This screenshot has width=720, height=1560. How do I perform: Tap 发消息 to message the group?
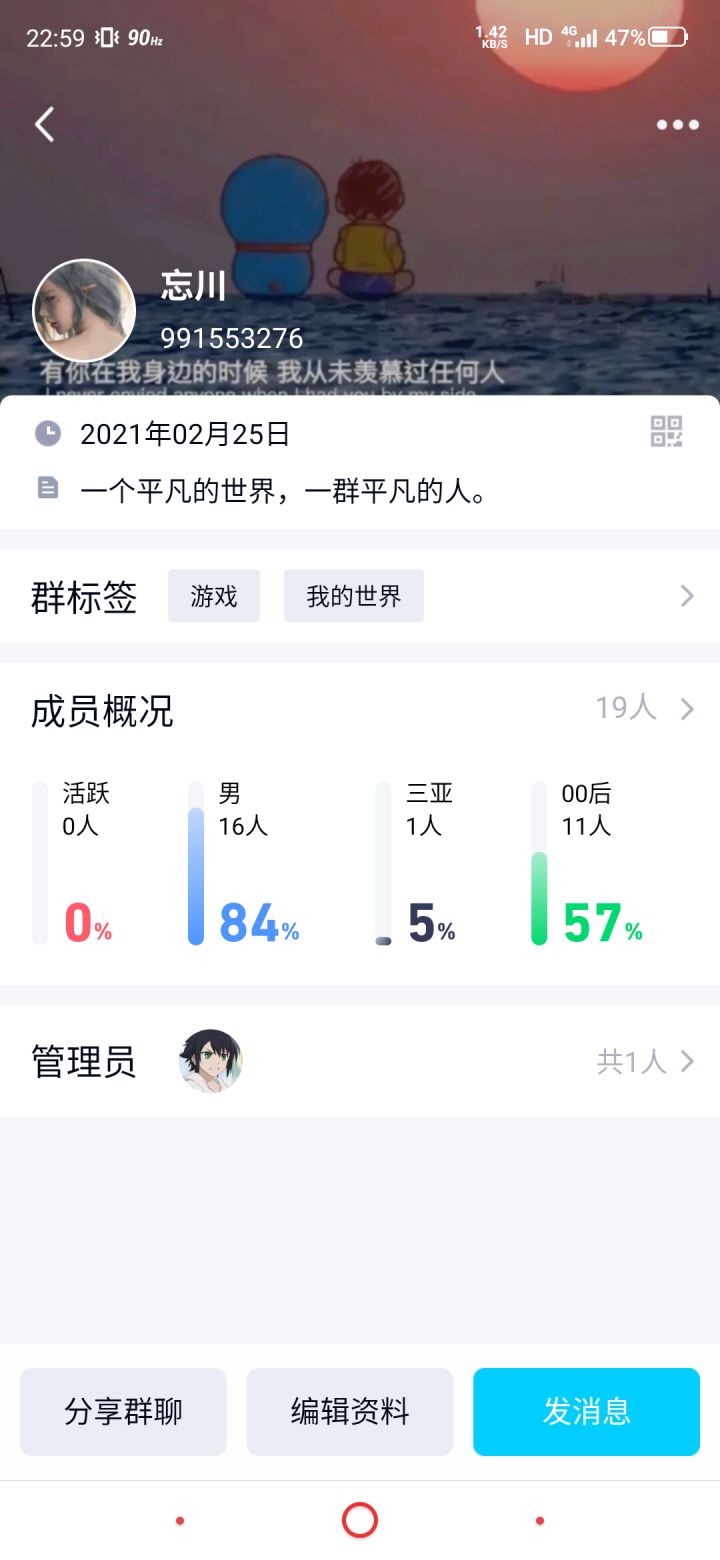click(586, 1412)
